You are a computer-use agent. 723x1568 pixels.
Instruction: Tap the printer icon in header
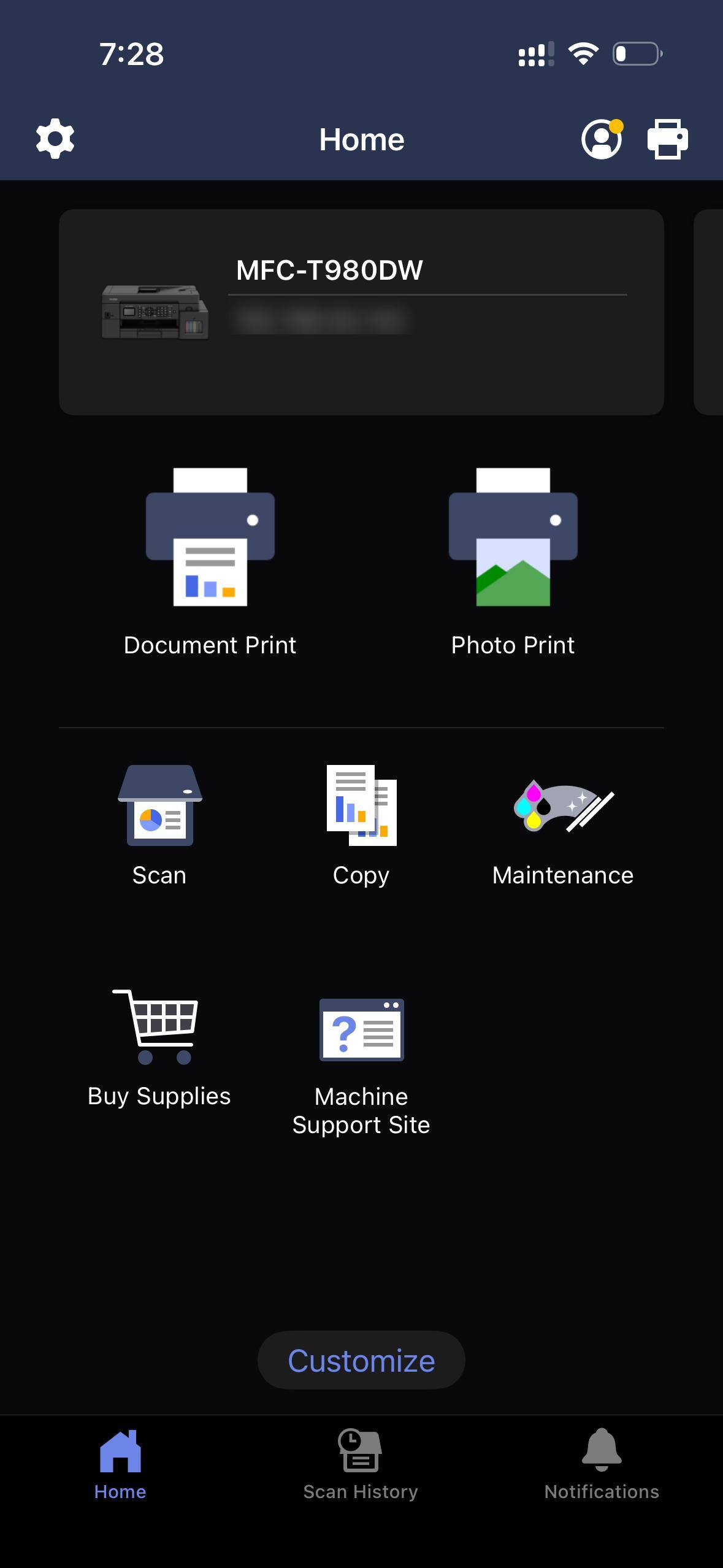coord(667,139)
